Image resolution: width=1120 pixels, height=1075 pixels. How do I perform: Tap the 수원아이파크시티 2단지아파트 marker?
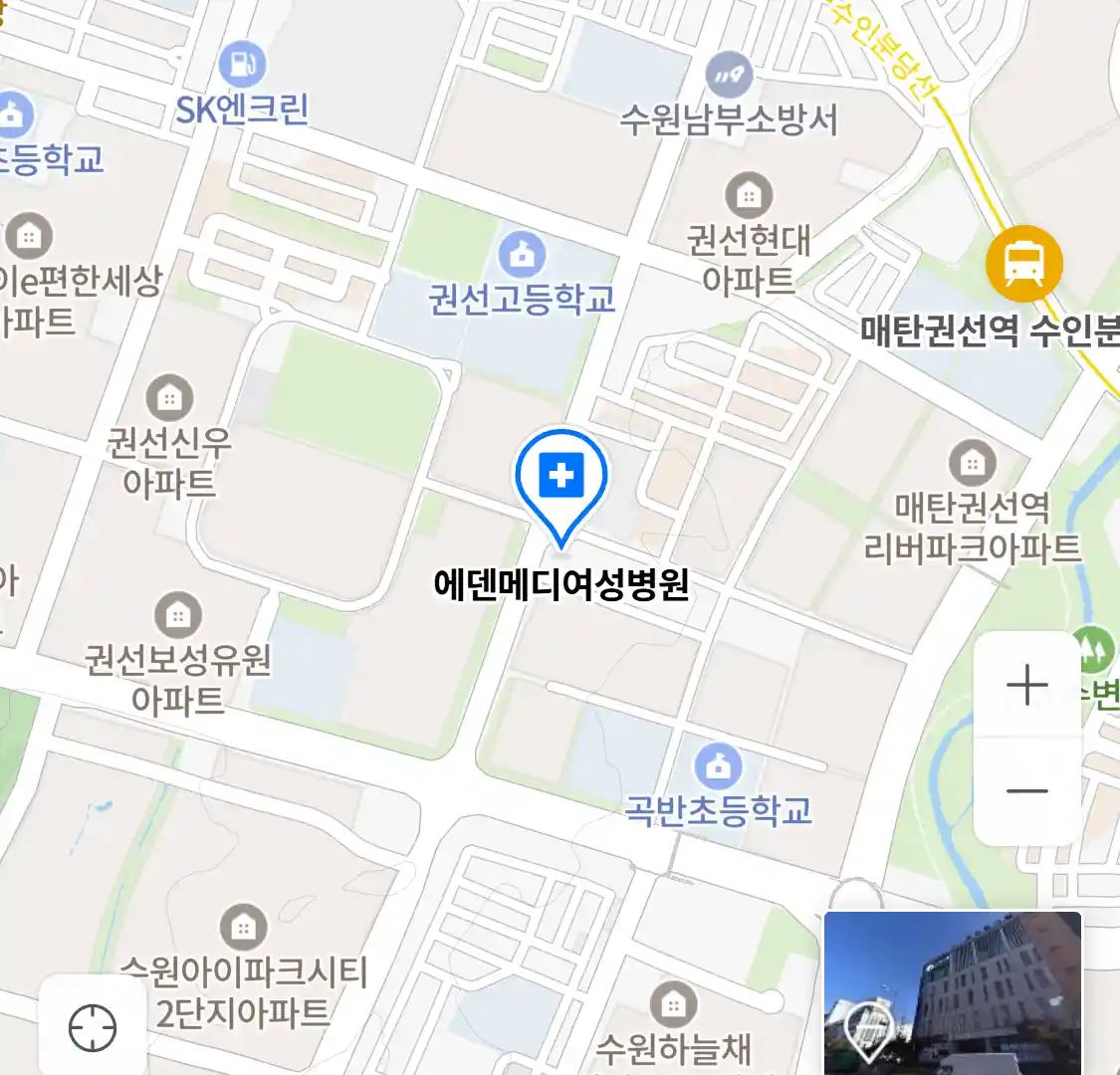[243, 928]
